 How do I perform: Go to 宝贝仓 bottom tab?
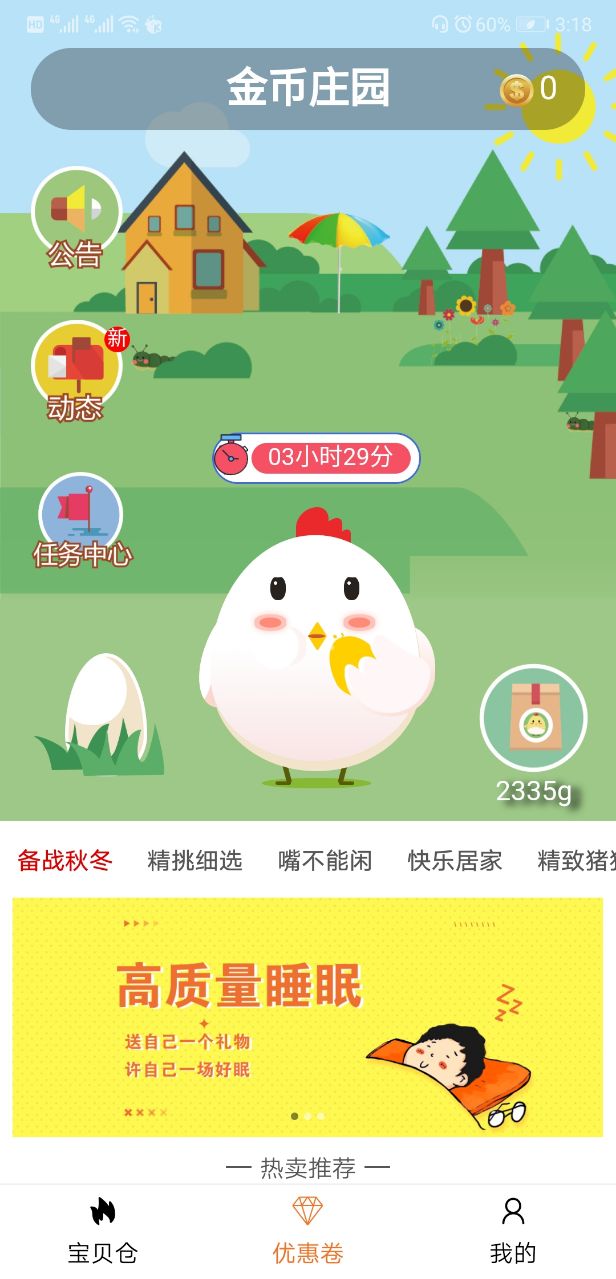[x=103, y=1232]
